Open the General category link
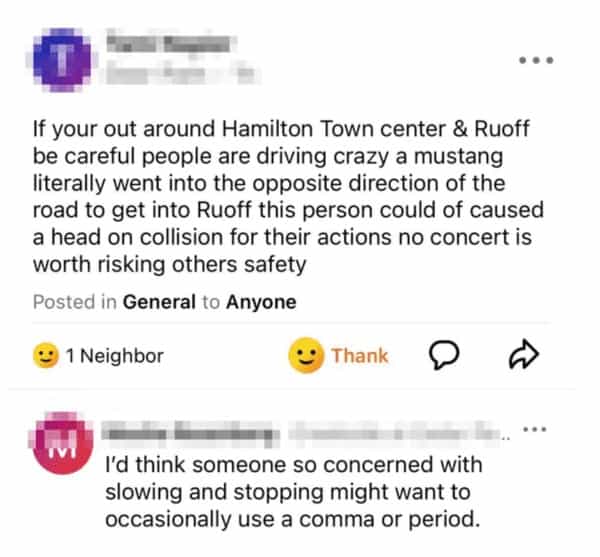Screen dimensions: 600x557 coord(158,301)
